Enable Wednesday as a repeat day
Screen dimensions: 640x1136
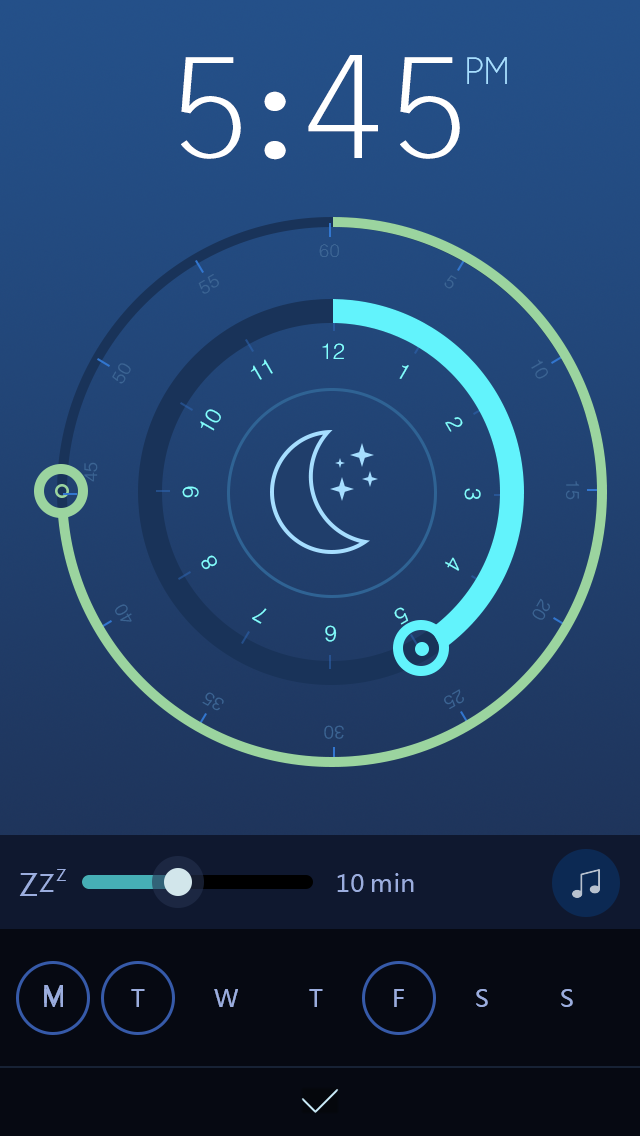(x=226, y=997)
